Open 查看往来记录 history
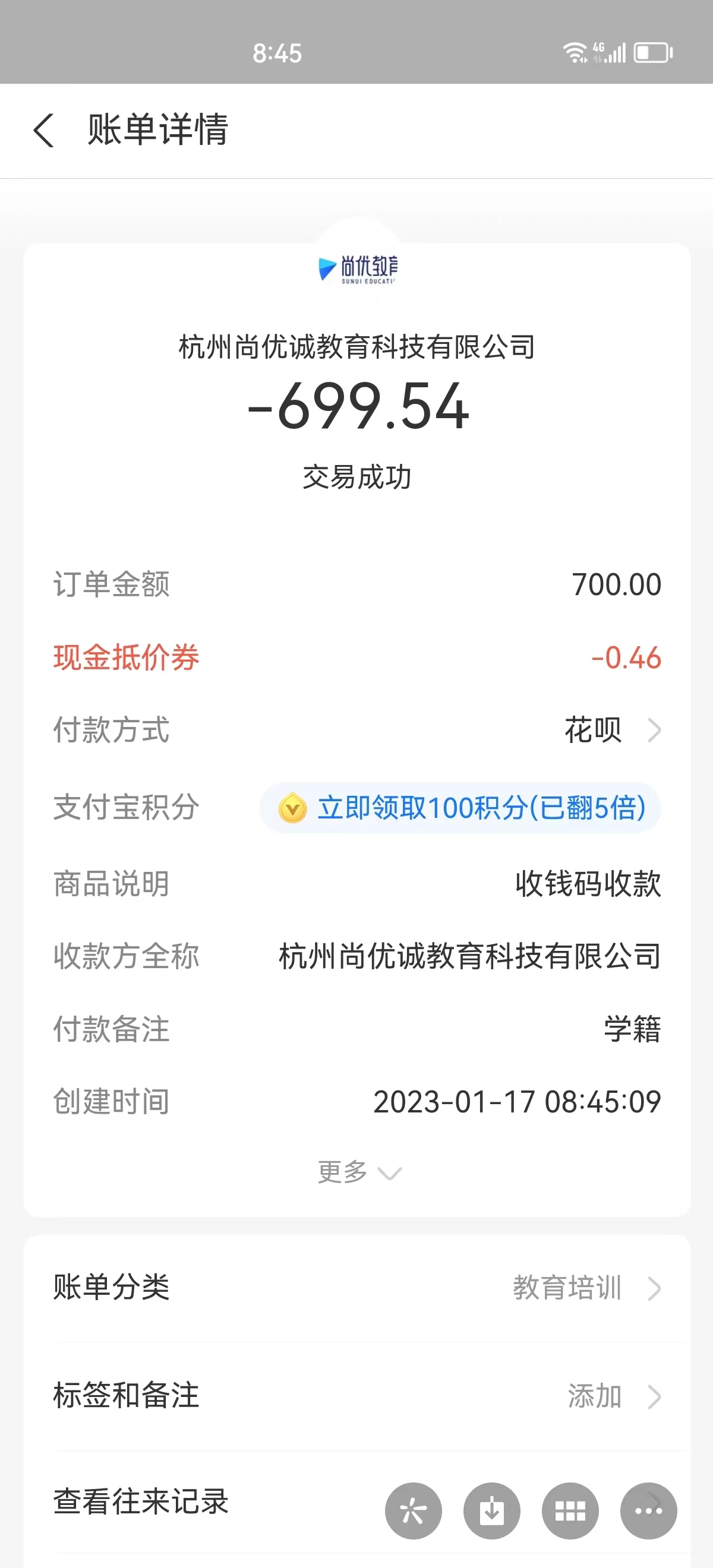The height and width of the screenshot is (1568, 713). [141, 1501]
